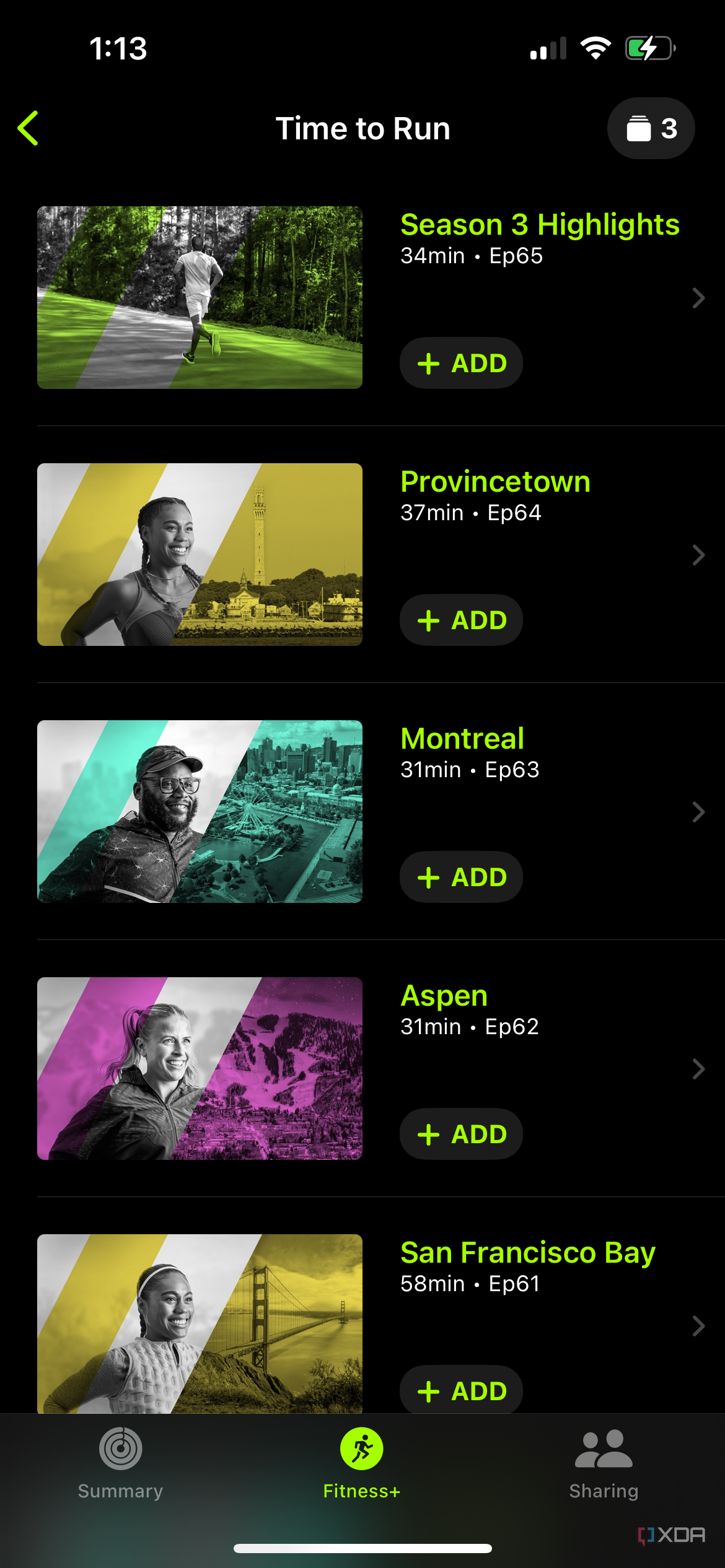
Task: Tap chevron next to Aspen
Action: (698, 1069)
